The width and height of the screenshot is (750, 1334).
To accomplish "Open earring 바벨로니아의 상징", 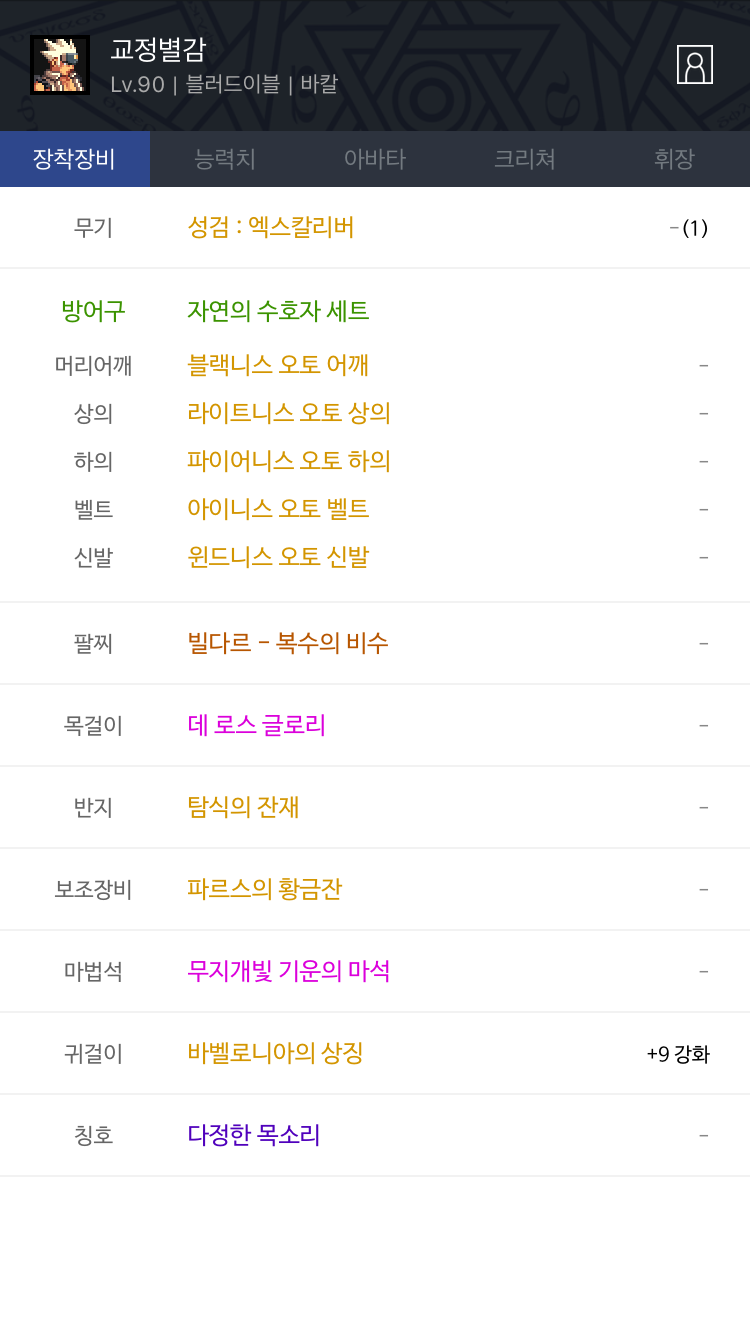I will point(275,1053).
